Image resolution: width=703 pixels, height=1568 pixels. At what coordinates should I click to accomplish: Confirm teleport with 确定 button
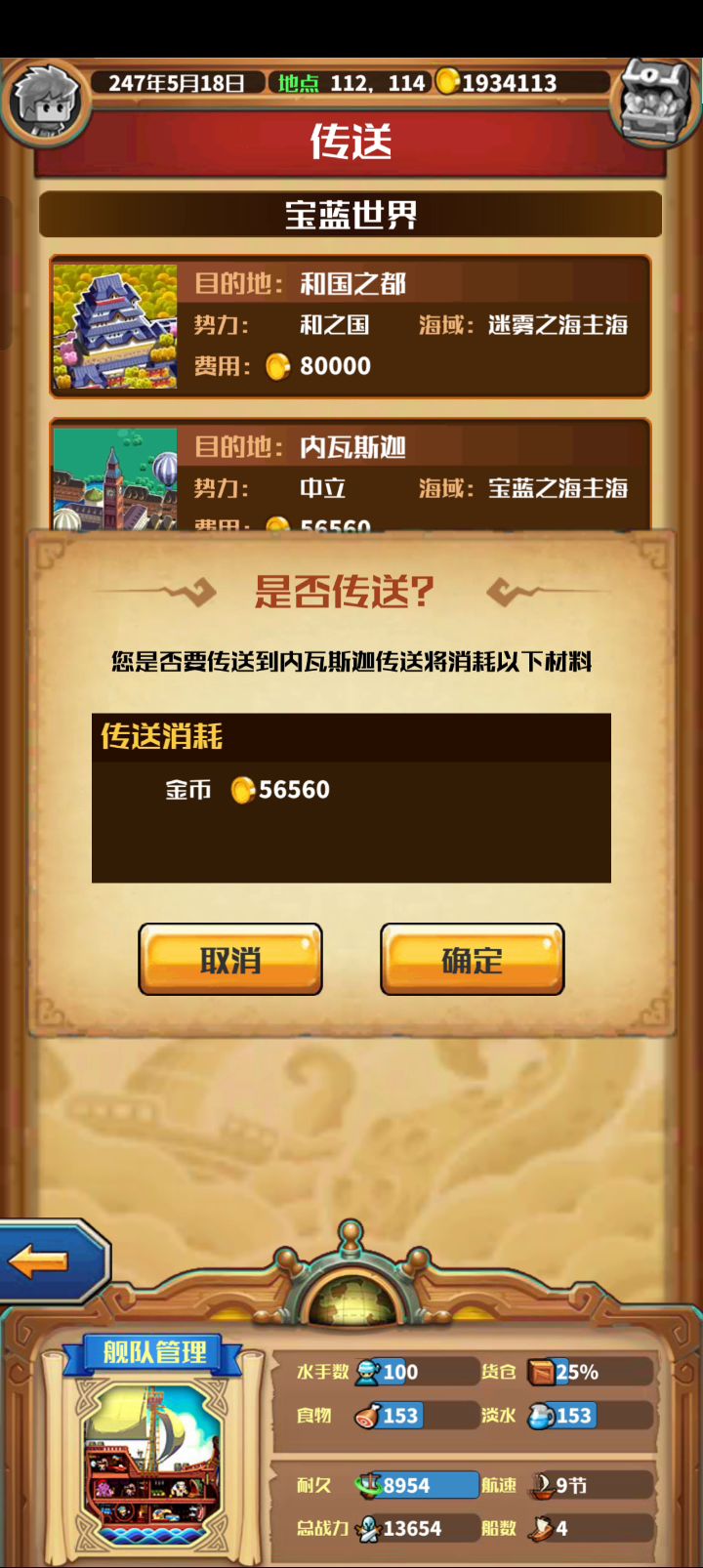click(x=472, y=959)
